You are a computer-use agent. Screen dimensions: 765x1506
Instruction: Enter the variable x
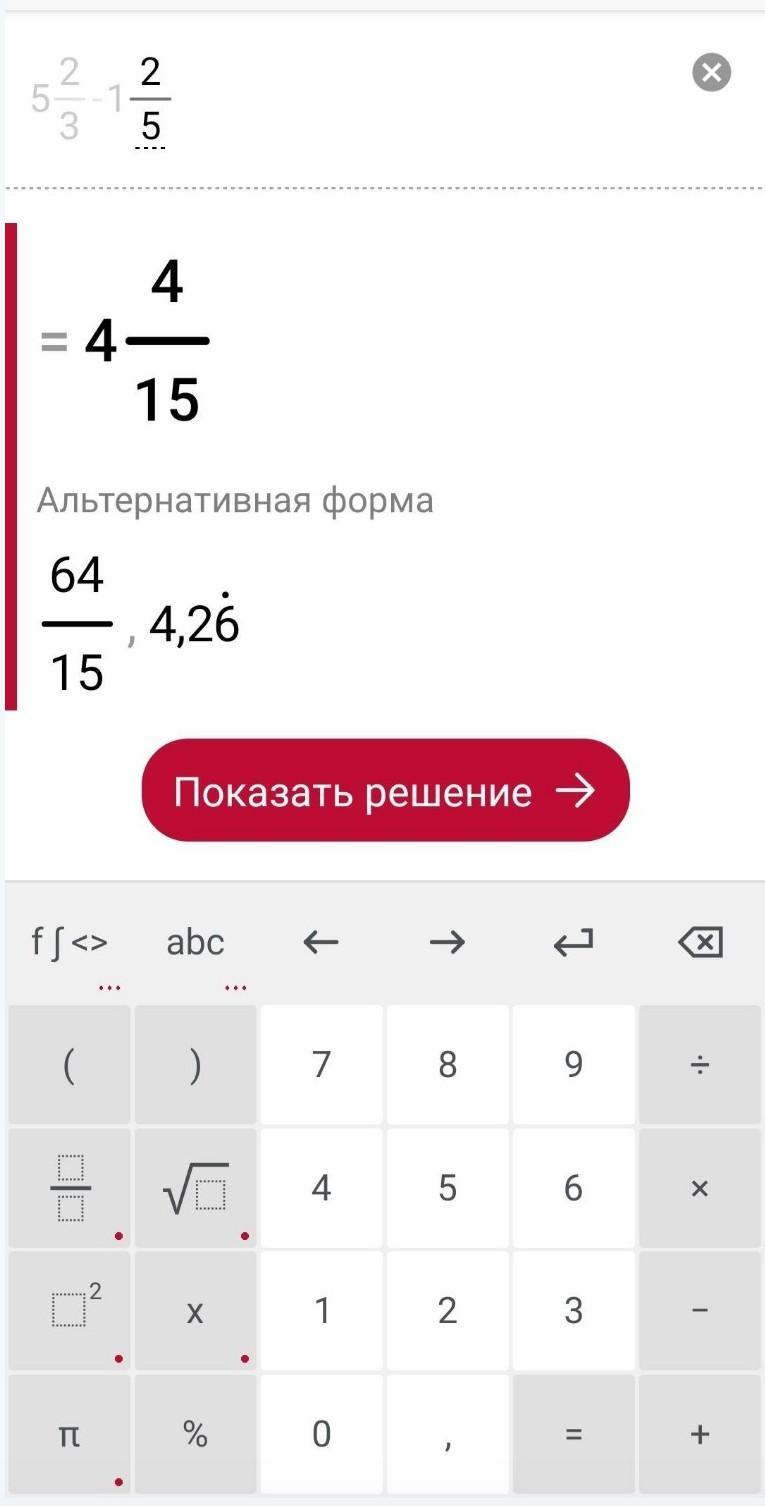195,1311
